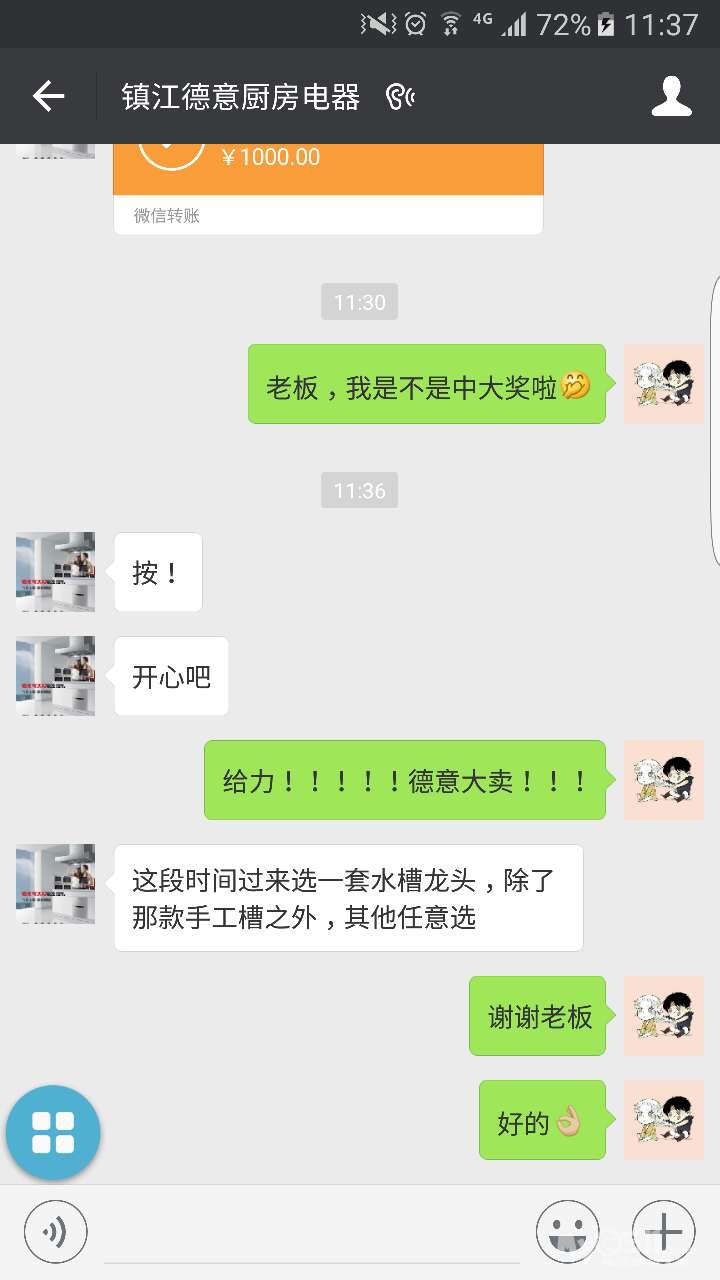Go back from the chat
This screenshot has width=720, height=1280.
pos(48,96)
